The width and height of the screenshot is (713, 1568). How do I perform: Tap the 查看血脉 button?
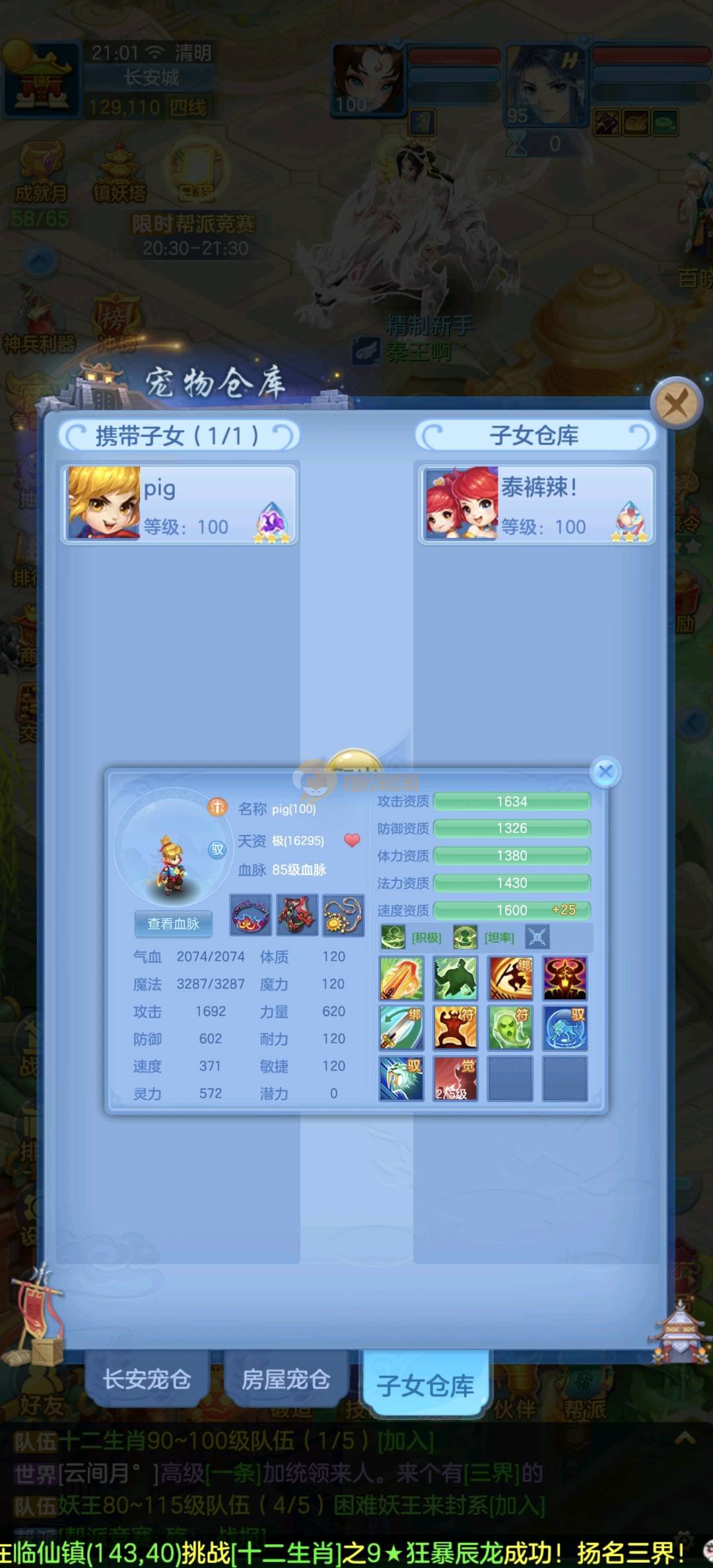point(173,923)
